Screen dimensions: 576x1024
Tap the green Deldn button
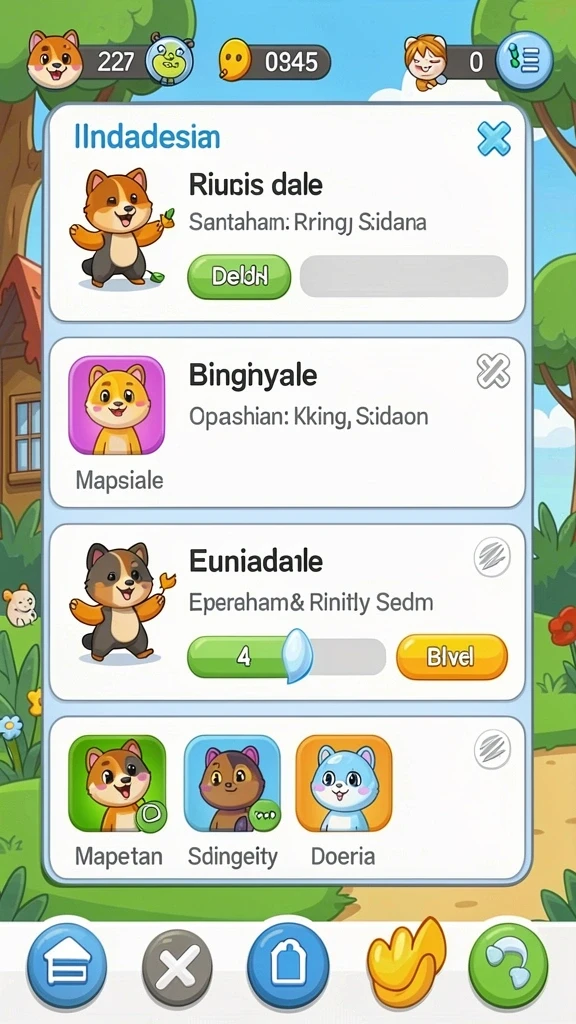coord(239,276)
